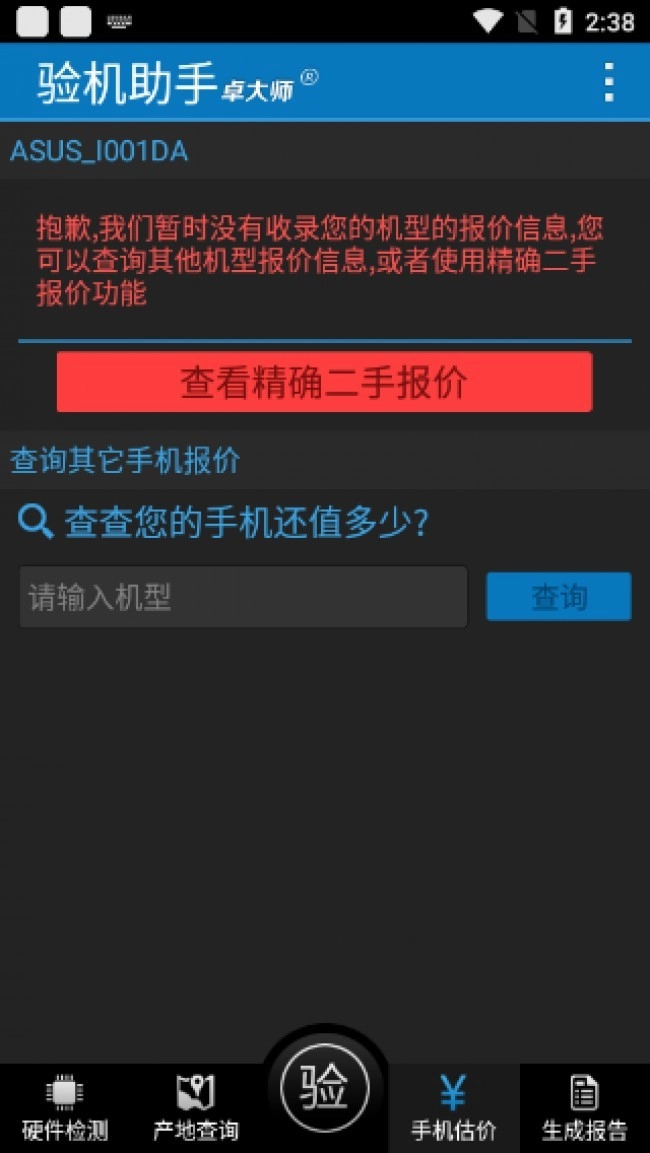Tap the 查看精确二手报价 button
650x1153 pixels.
[x=324, y=382]
